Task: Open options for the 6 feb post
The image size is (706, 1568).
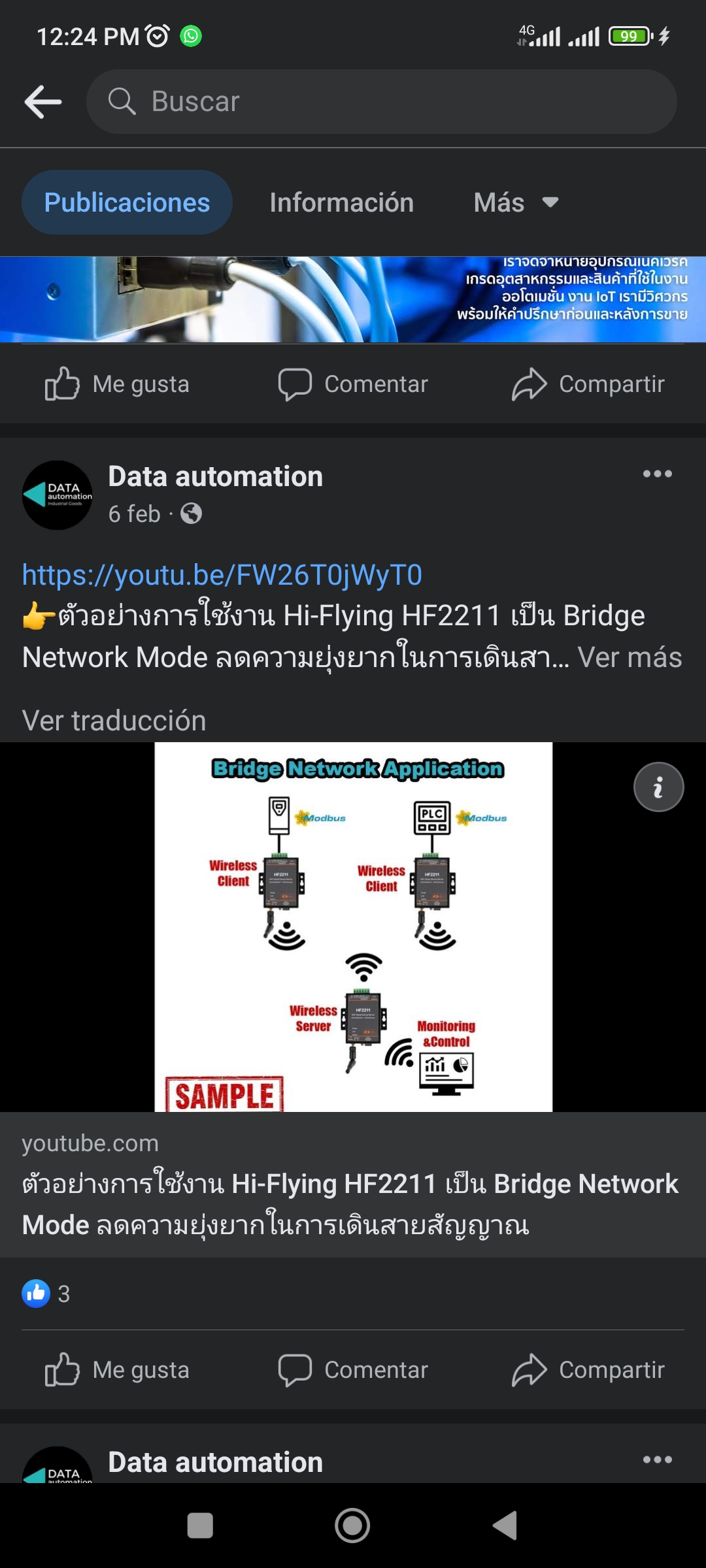Action: [657, 474]
